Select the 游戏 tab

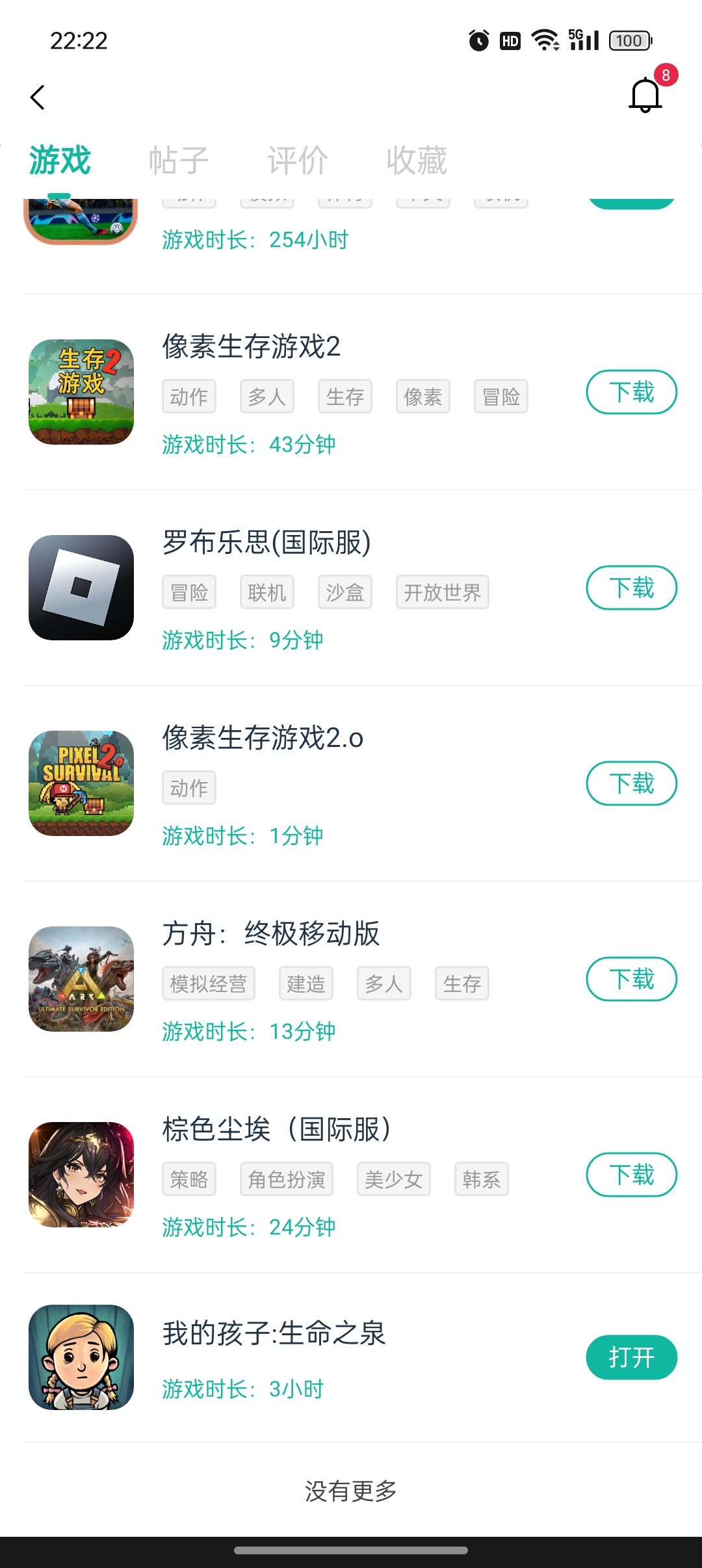[x=60, y=161]
